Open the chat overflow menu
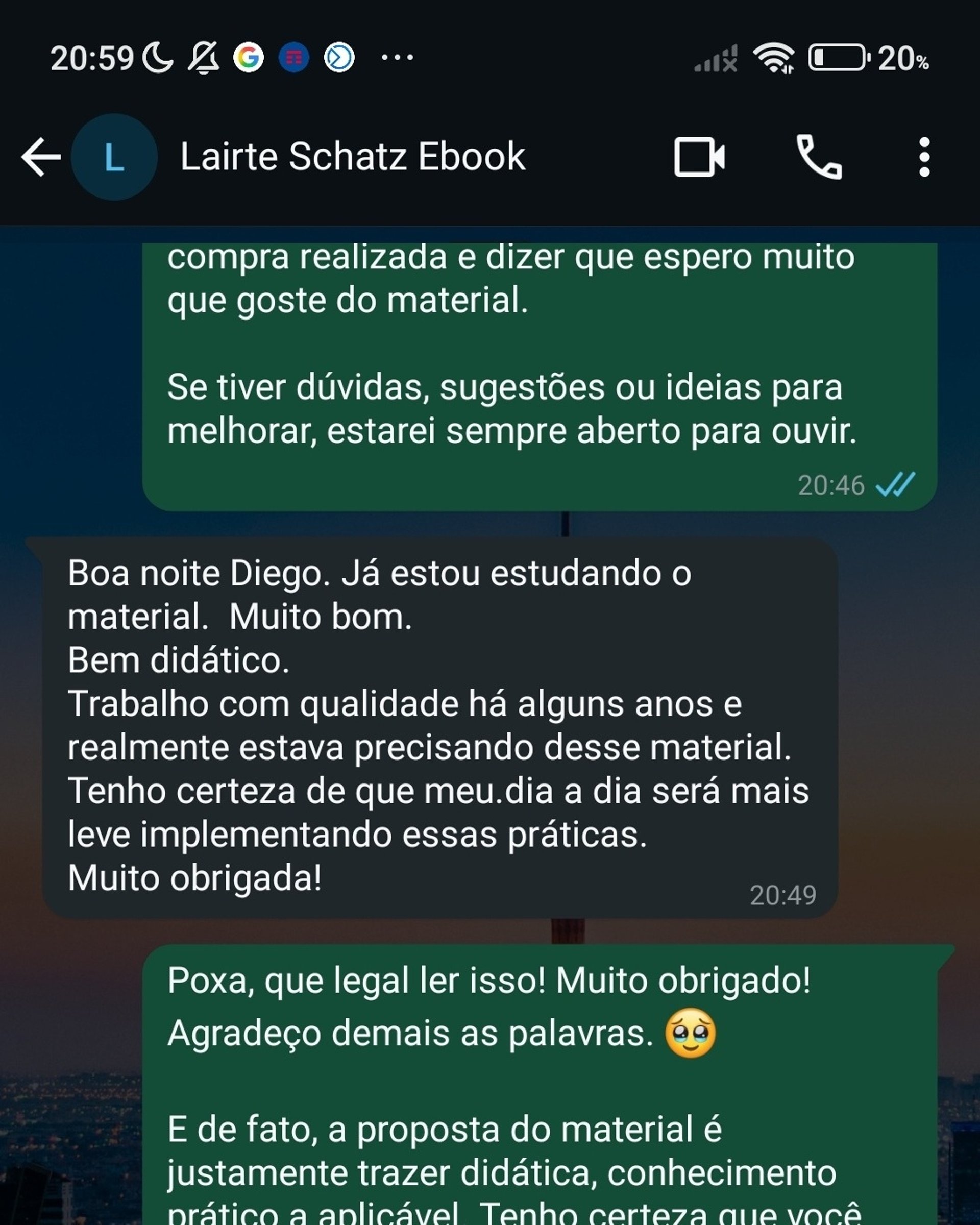Viewport: 980px width, 1225px height. (924, 157)
